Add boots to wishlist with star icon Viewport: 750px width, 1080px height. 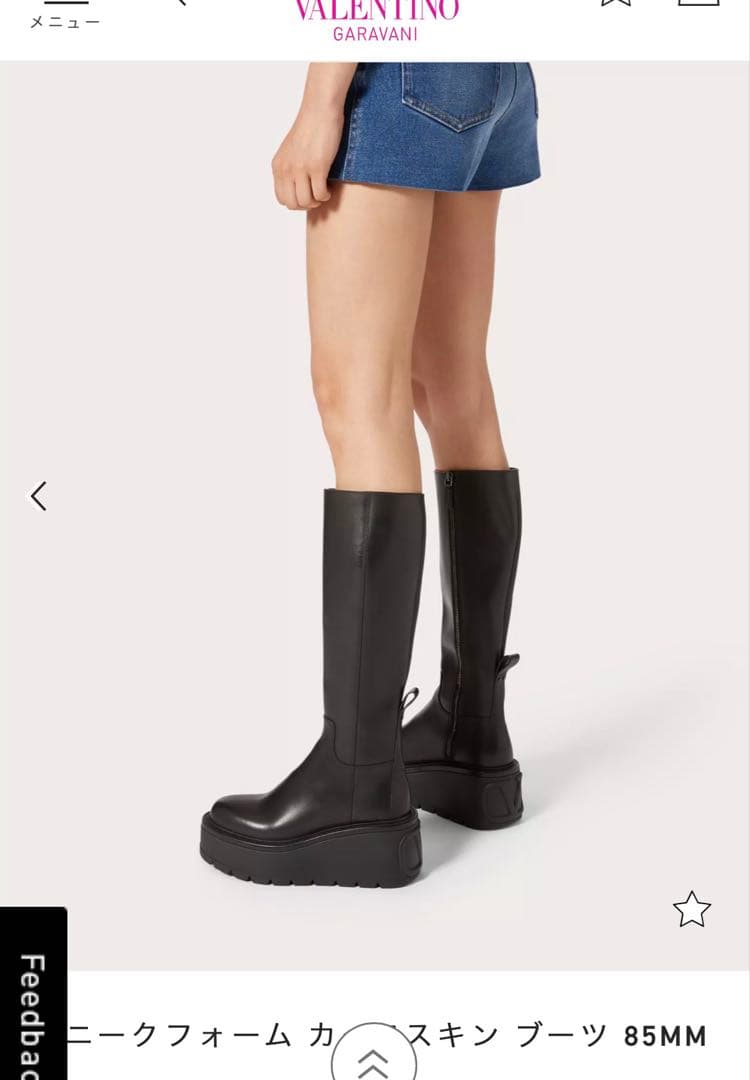[691, 909]
